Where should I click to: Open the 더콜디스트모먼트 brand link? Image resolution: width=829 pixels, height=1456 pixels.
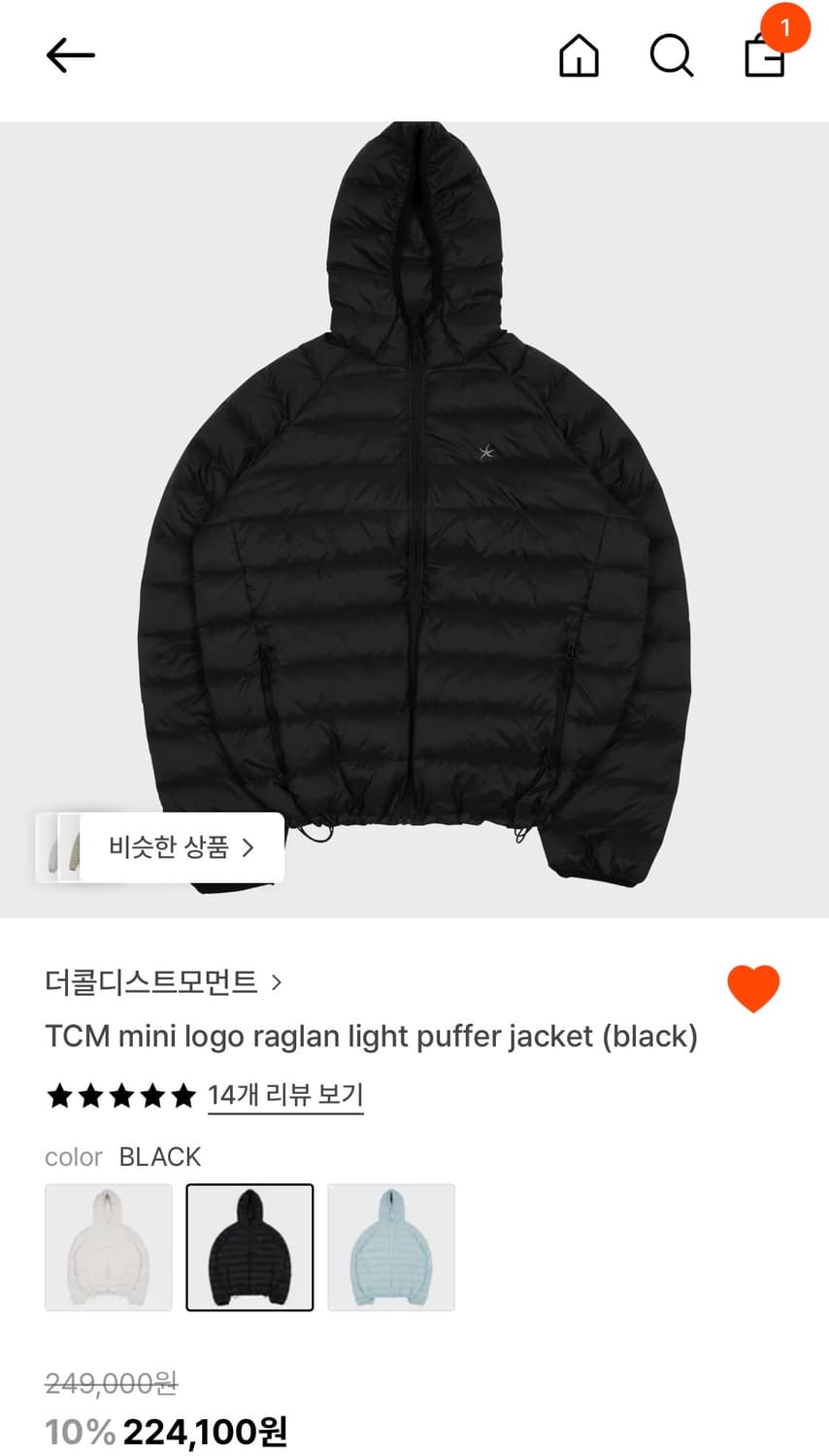click(150, 982)
